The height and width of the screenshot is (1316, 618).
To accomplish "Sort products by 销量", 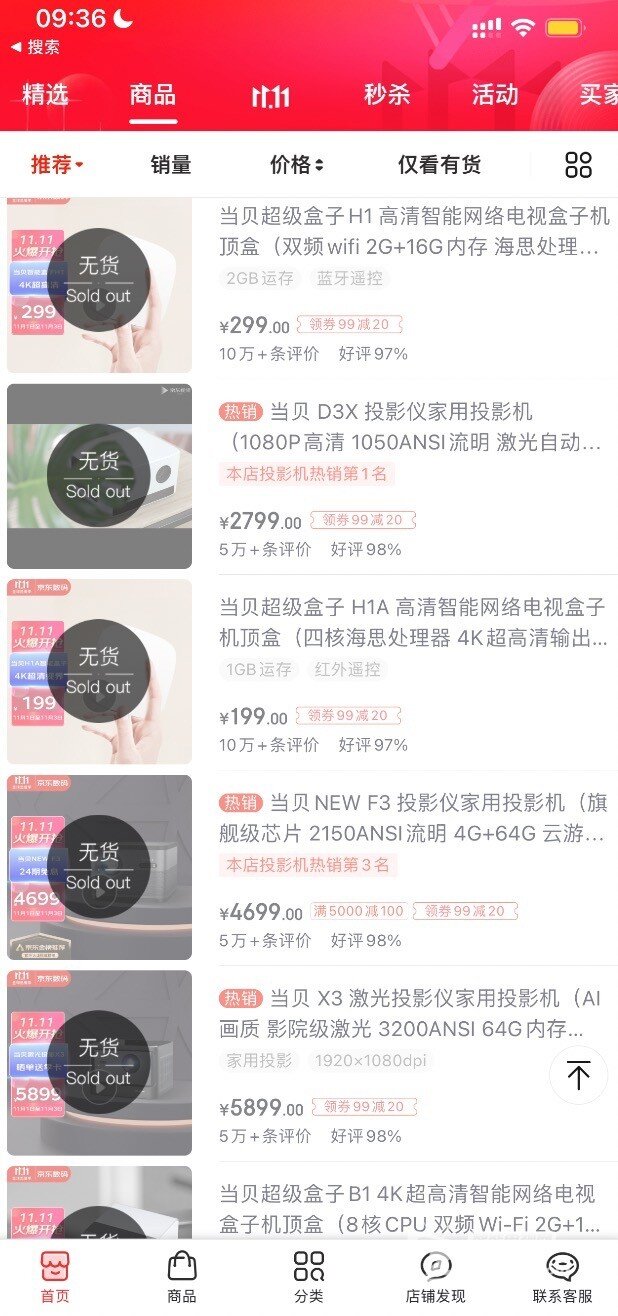I will point(171,165).
